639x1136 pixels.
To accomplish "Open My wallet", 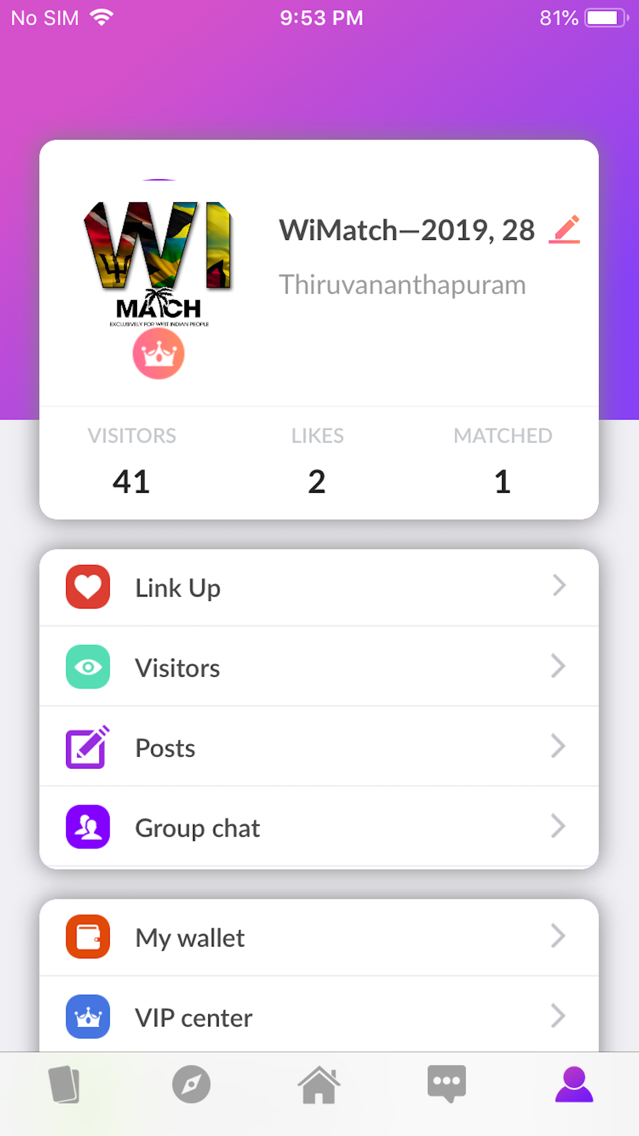I will [318, 937].
